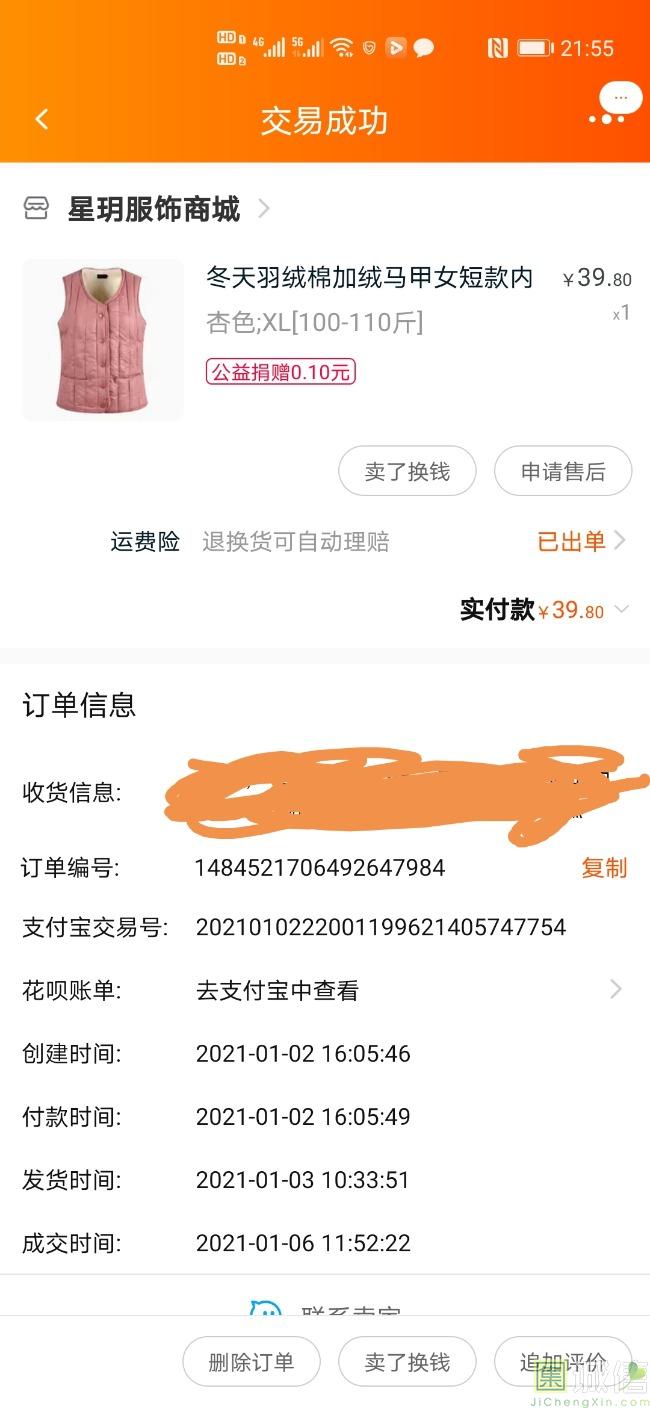
Task: Open the vest product thumbnail
Action: 103,340
